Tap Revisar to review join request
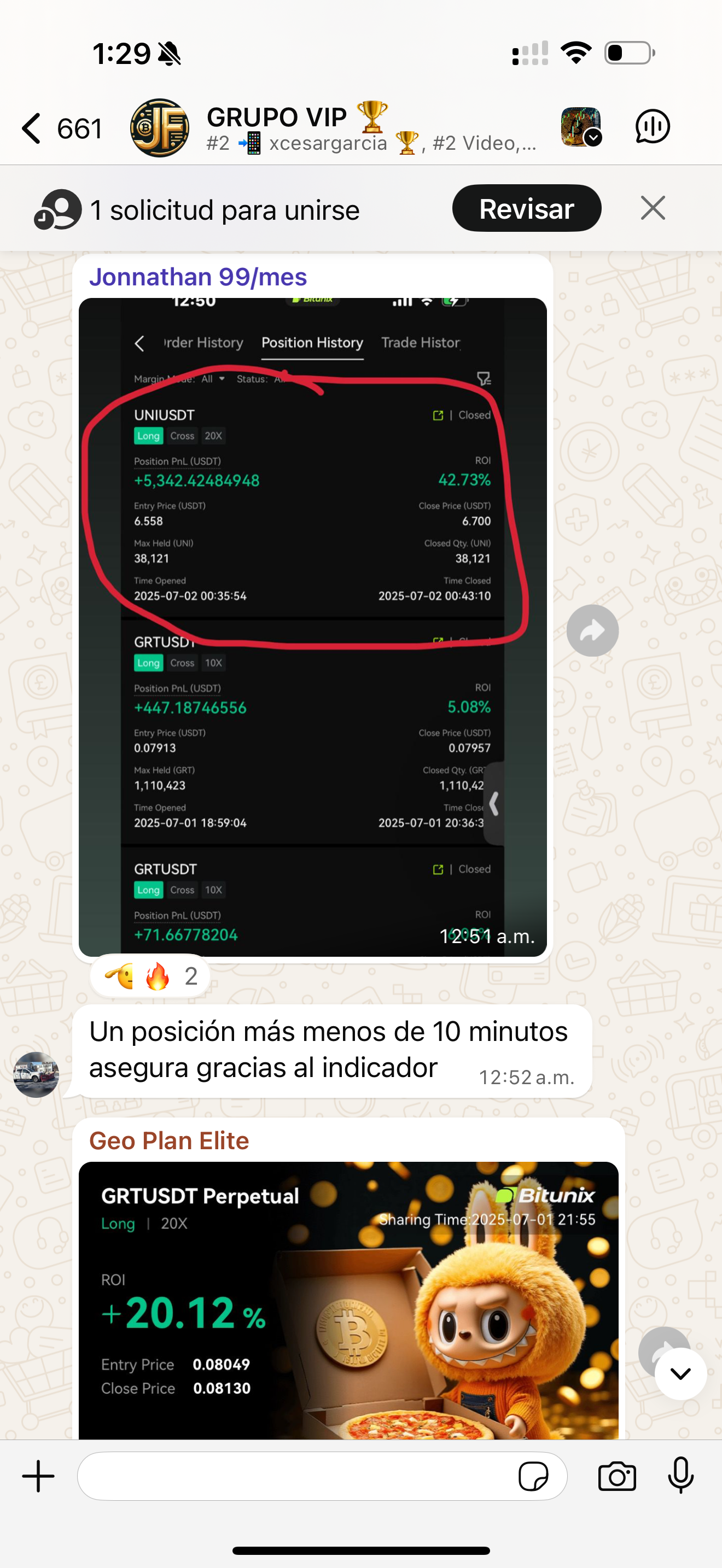Image resolution: width=722 pixels, height=1568 pixels. [526, 209]
